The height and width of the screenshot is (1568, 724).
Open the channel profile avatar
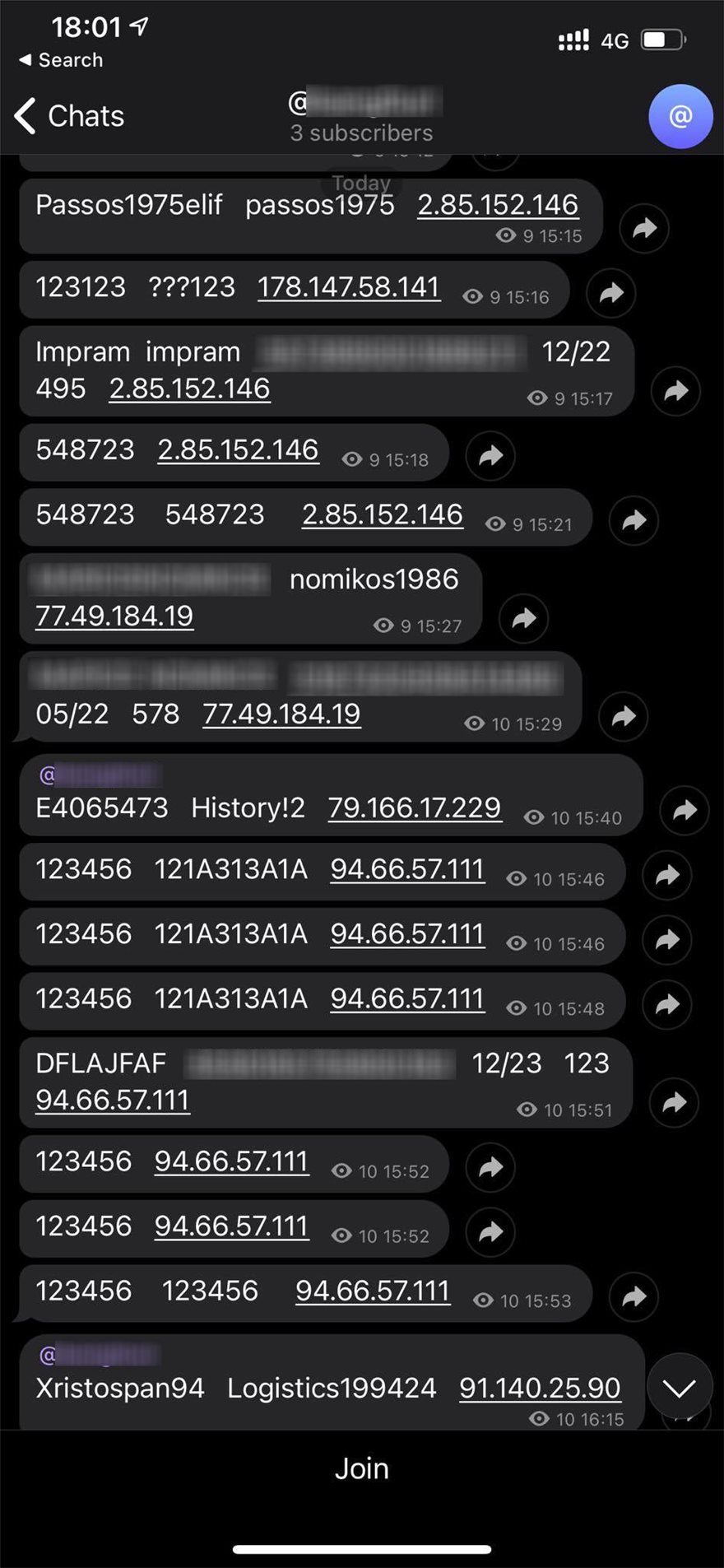click(680, 116)
